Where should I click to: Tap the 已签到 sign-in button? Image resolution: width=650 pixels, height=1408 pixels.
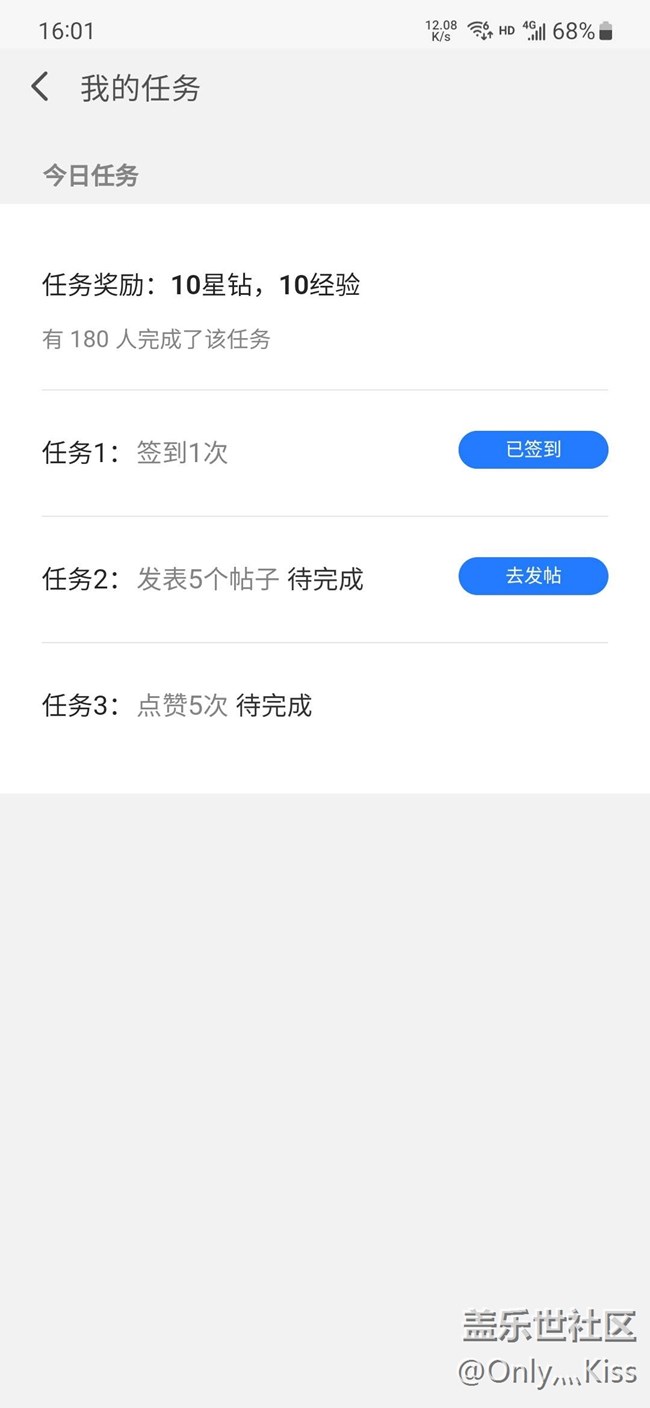[533, 450]
